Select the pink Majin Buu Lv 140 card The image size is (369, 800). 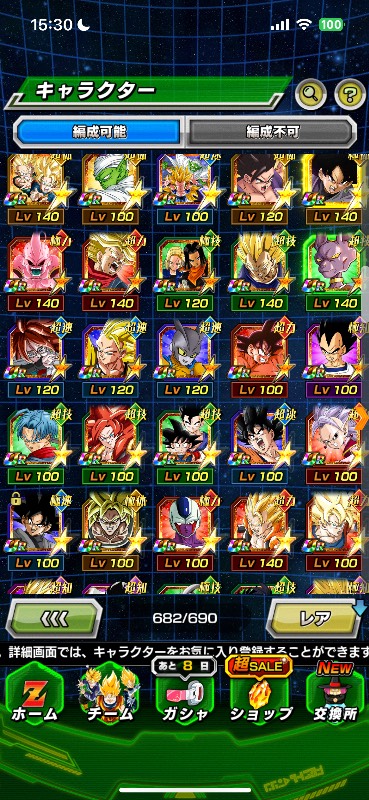pos(35,273)
